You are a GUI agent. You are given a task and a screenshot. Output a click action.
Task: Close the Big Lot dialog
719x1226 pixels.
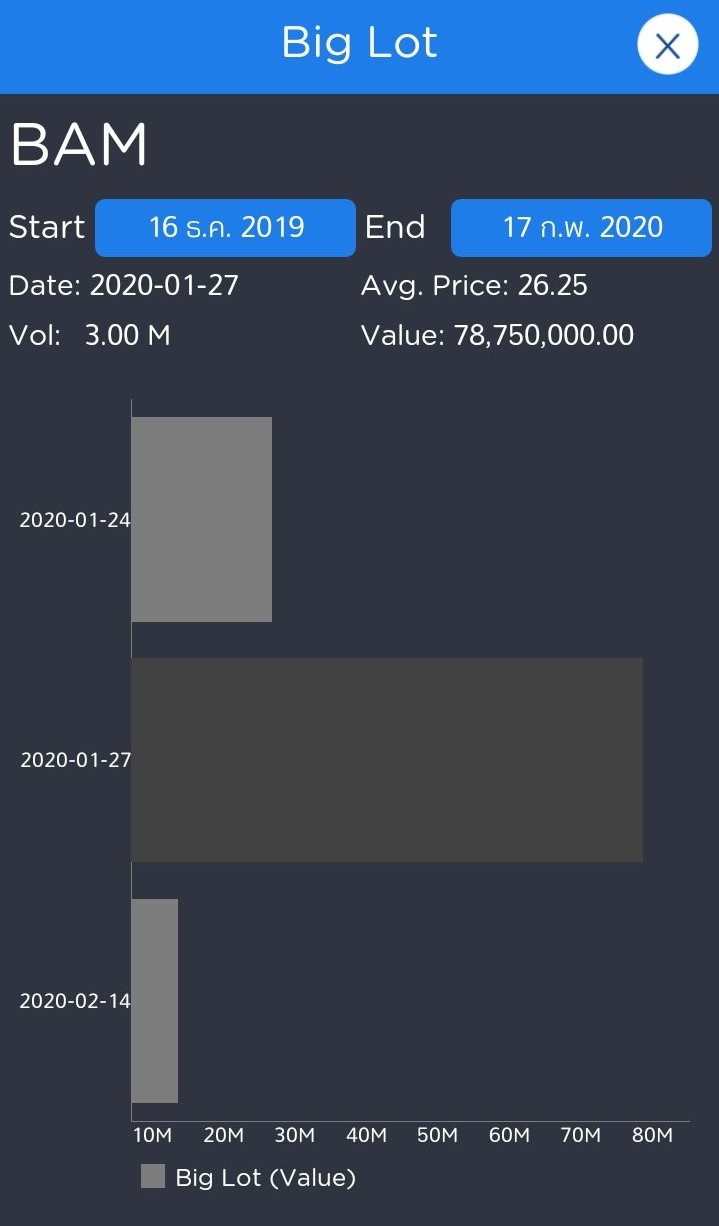tap(667, 46)
